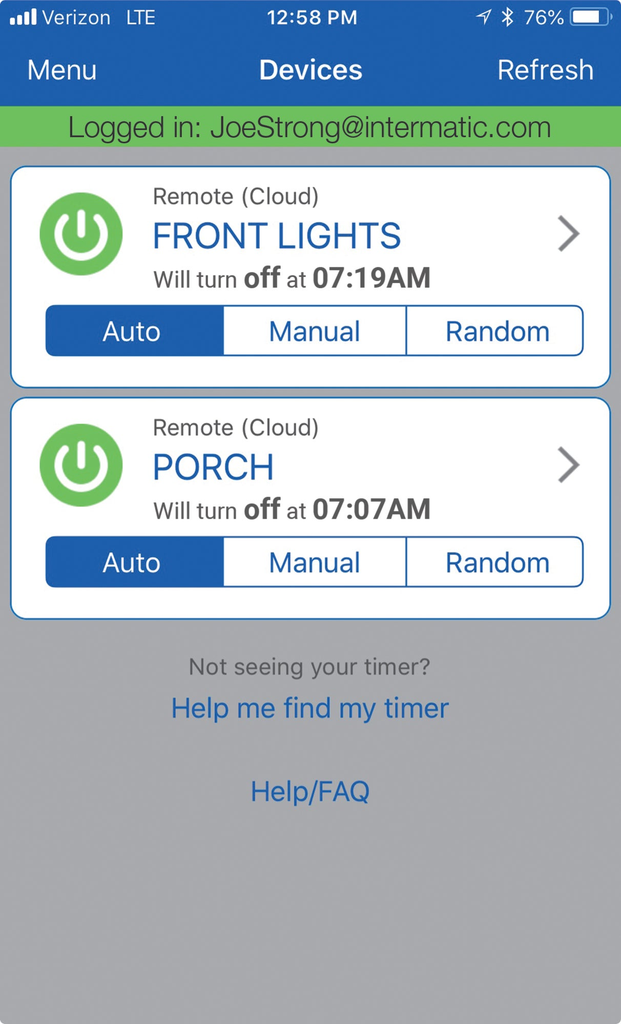
Task: Select Auto mode for FRONT LIGHTS
Action: coord(133,331)
